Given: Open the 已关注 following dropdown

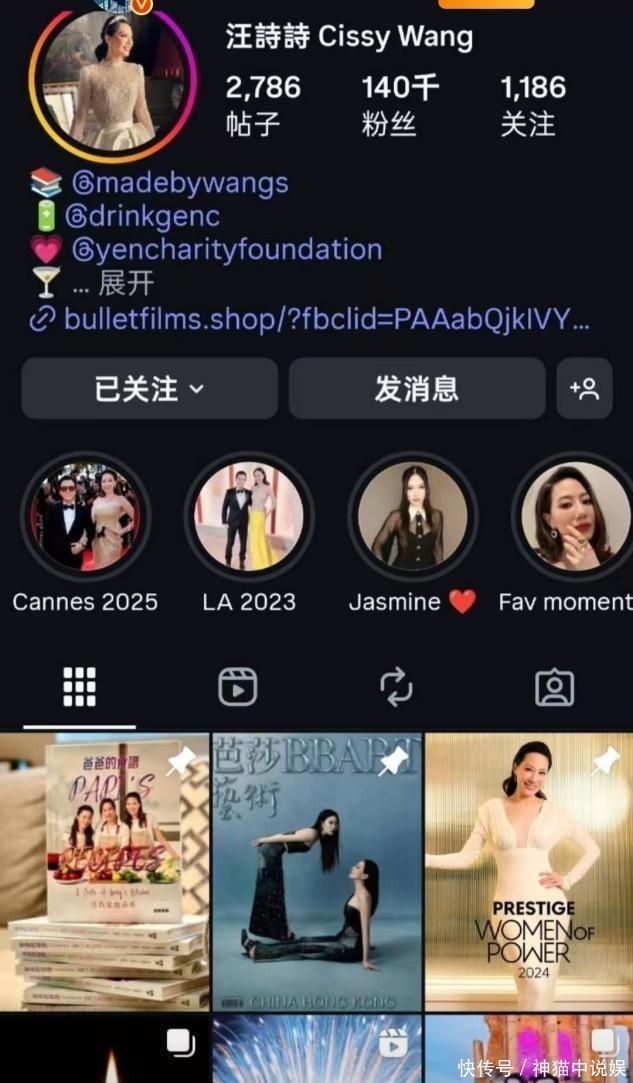Looking at the screenshot, I should 149,389.
